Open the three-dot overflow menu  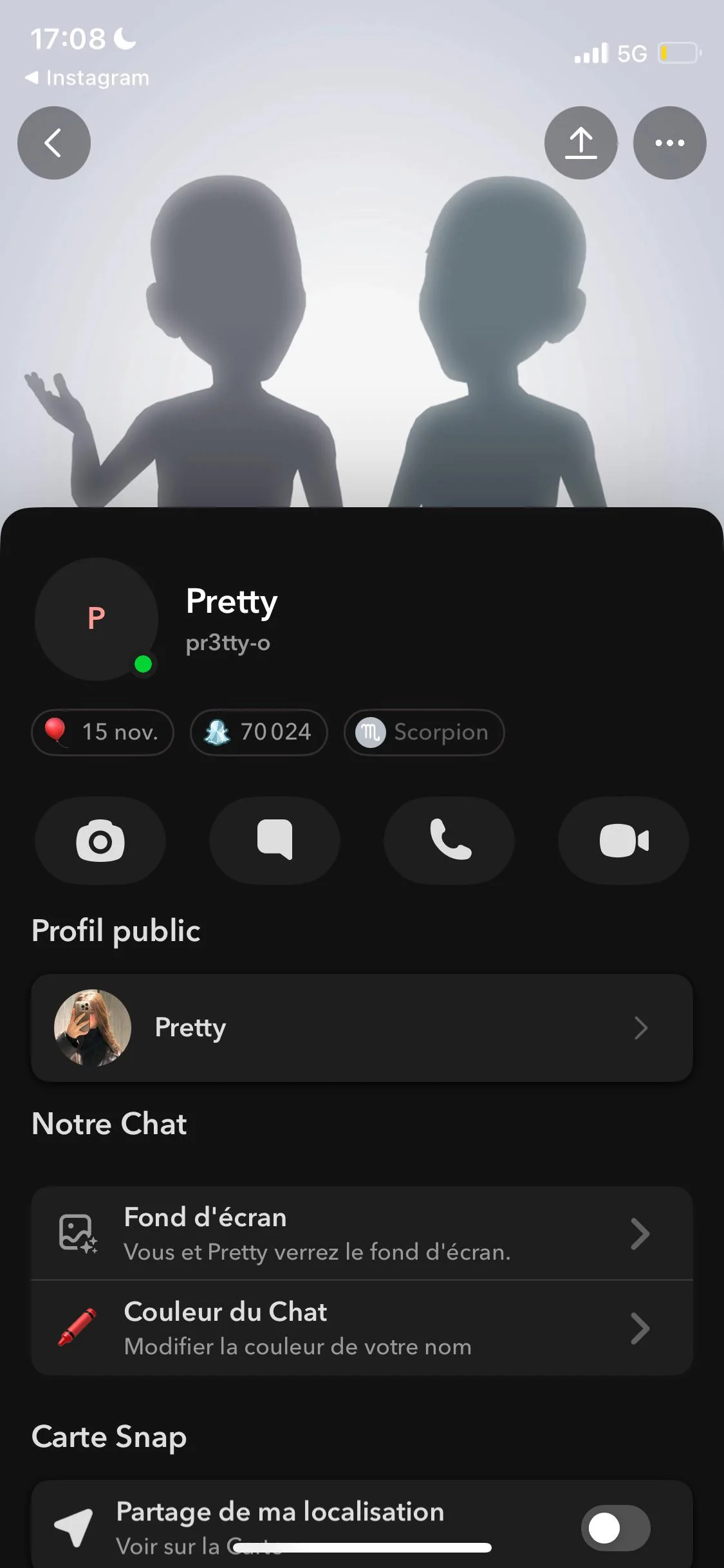pyautogui.click(x=669, y=143)
